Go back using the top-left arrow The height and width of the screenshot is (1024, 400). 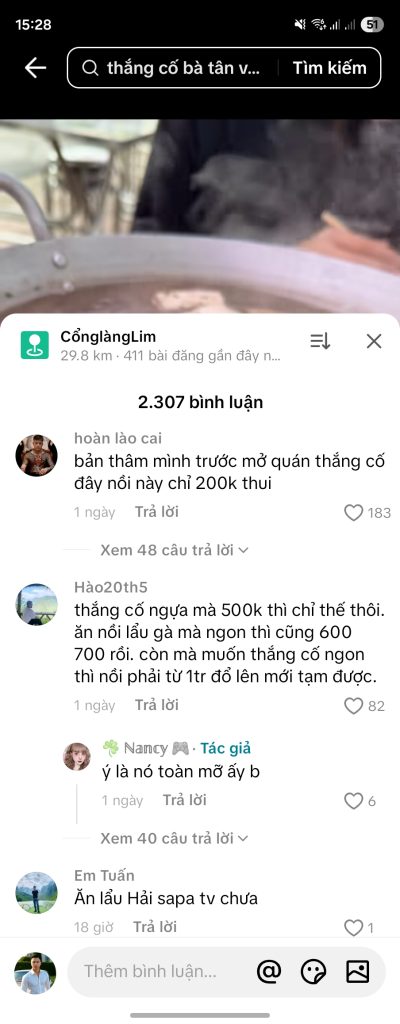pyautogui.click(x=35, y=67)
